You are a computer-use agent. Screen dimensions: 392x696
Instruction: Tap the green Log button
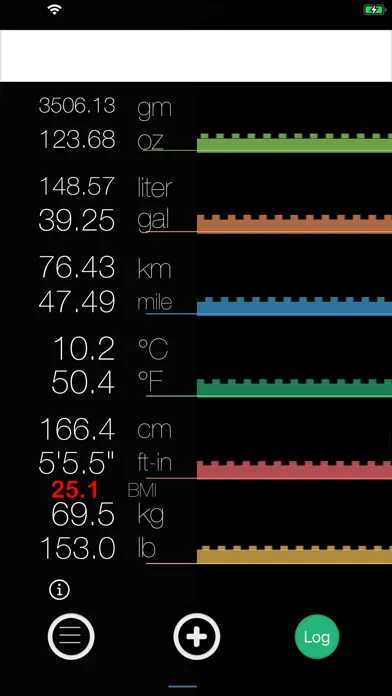(317, 637)
